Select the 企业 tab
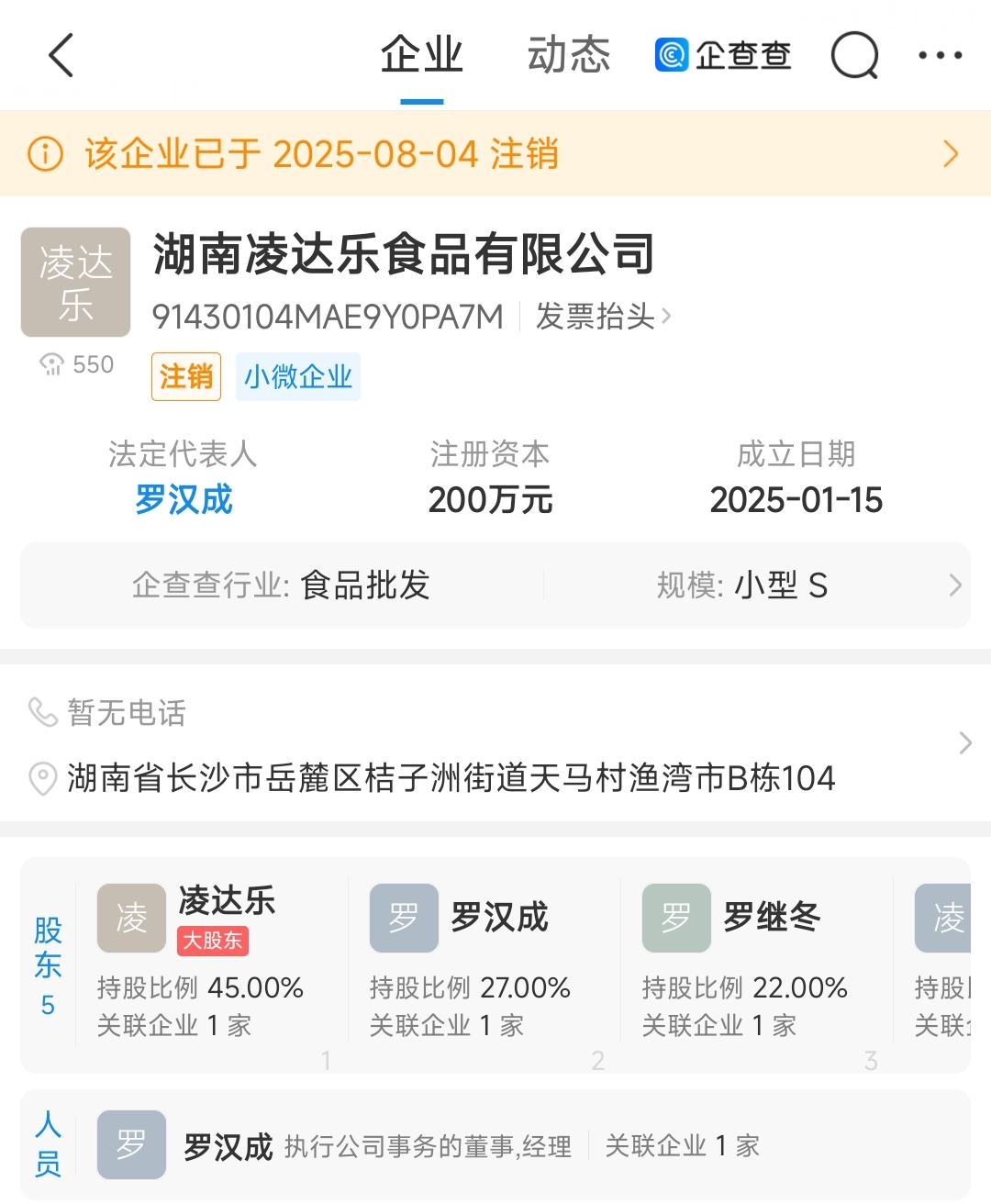This screenshot has height=1204, width=991. pyautogui.click(x=421, y=55)
